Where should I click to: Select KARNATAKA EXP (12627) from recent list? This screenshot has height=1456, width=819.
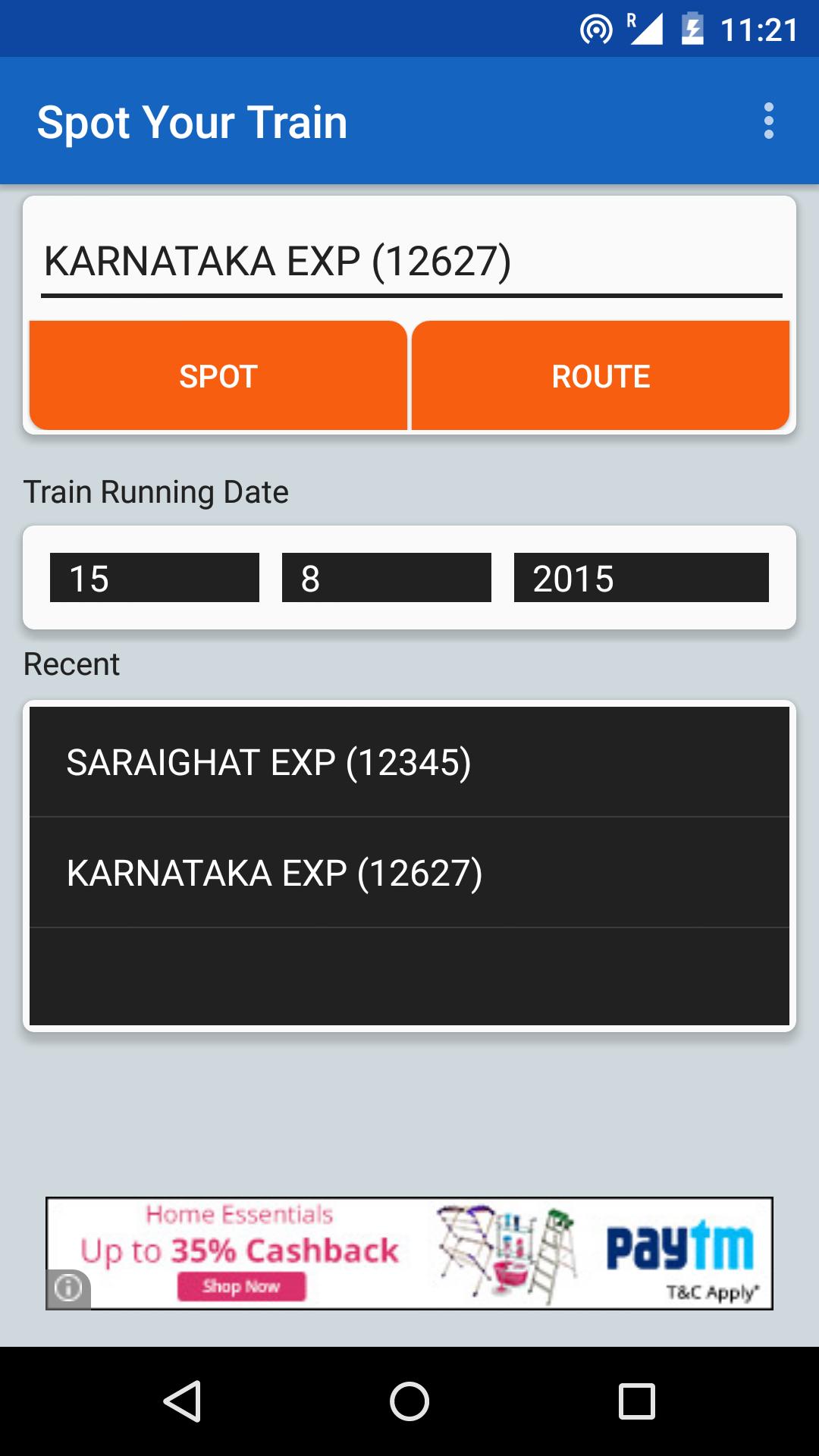tap(409, 873)
